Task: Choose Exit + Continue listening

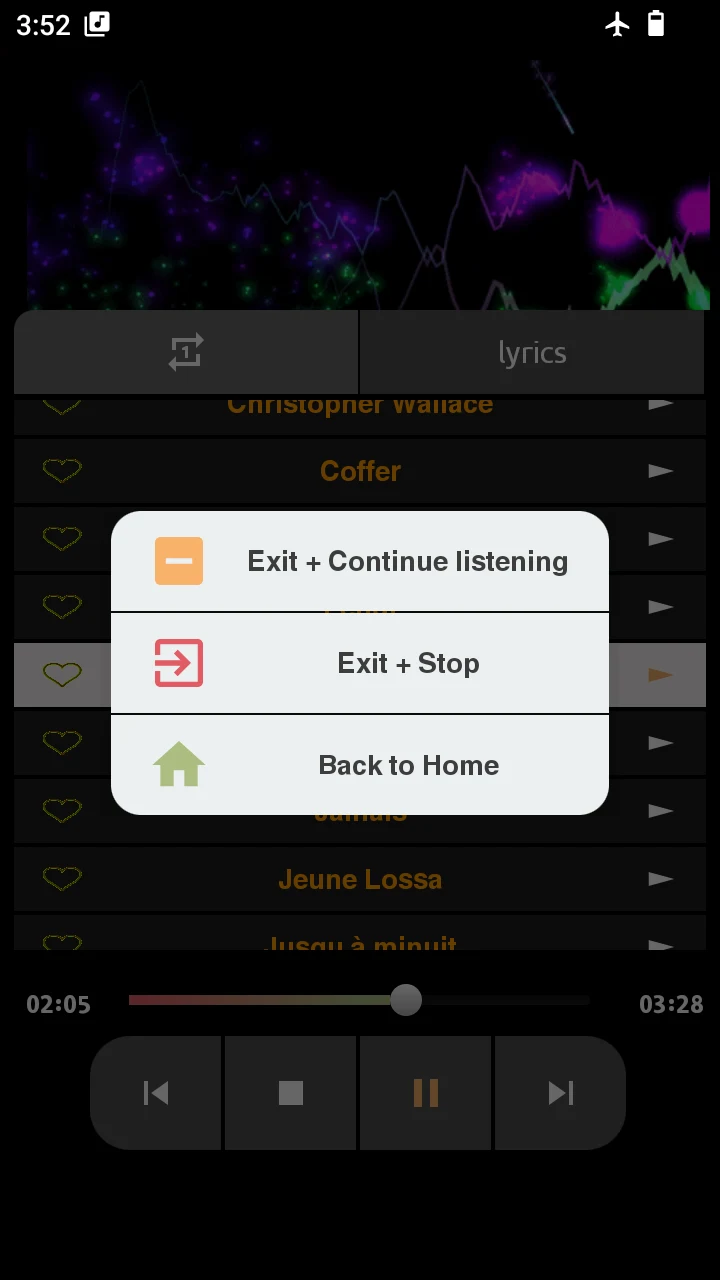Action: coord(360,561)
